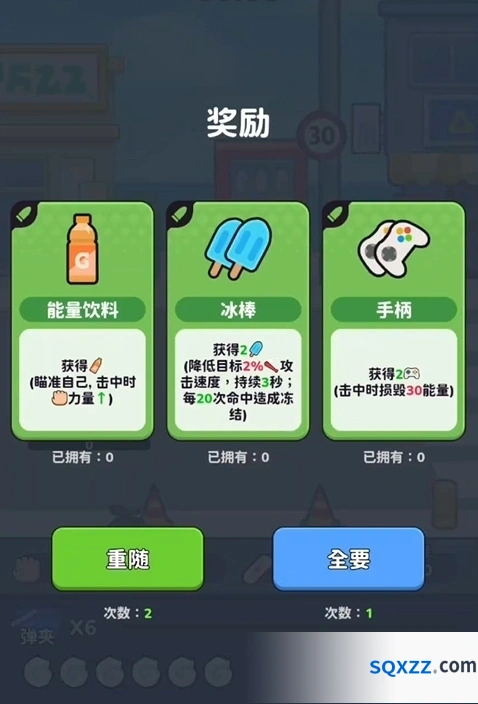Image resolution: width=478 pixels, height=704 pixels.
Task: Tap the green 重随 reroll button
Action: click(x=128, y=559)
